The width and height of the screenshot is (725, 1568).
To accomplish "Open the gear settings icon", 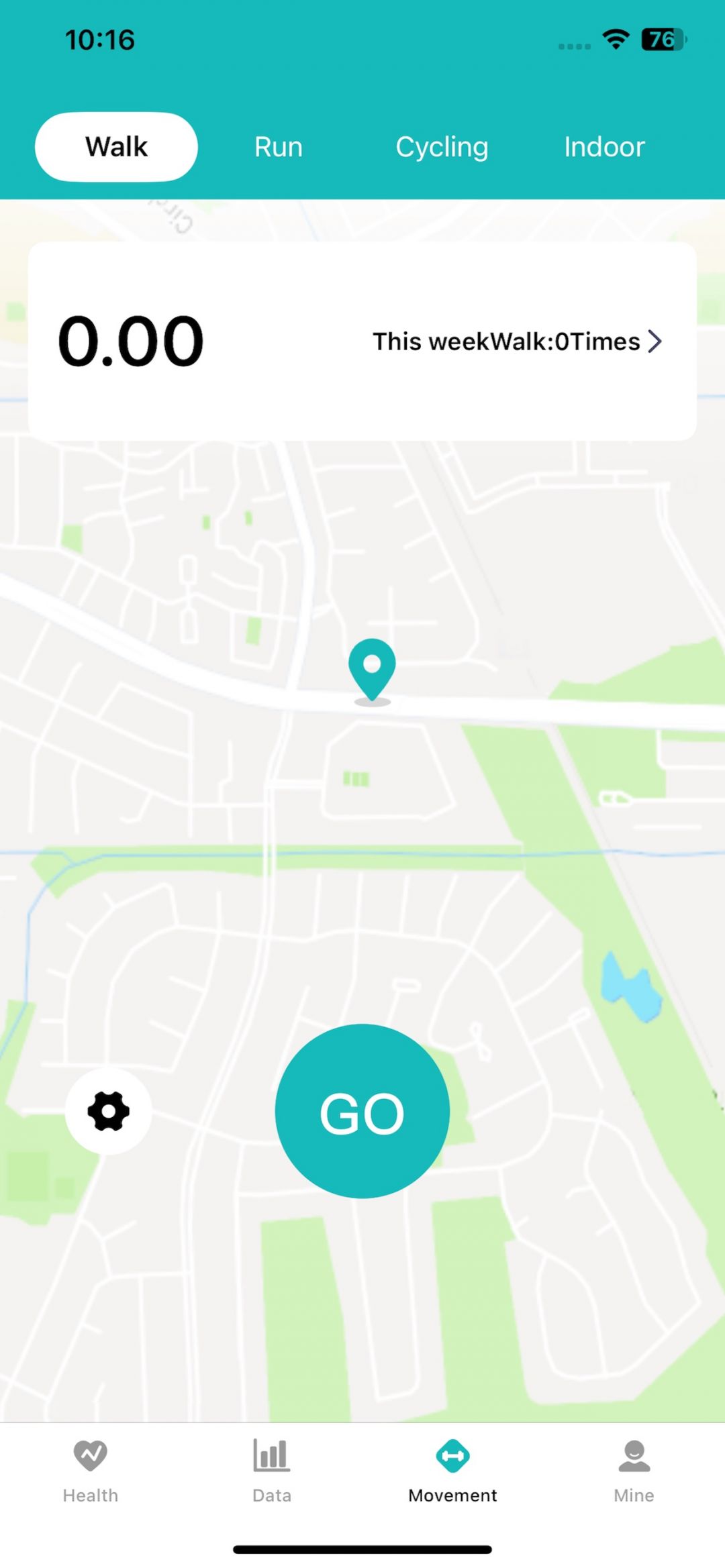I will click(x=109, y=1112).
